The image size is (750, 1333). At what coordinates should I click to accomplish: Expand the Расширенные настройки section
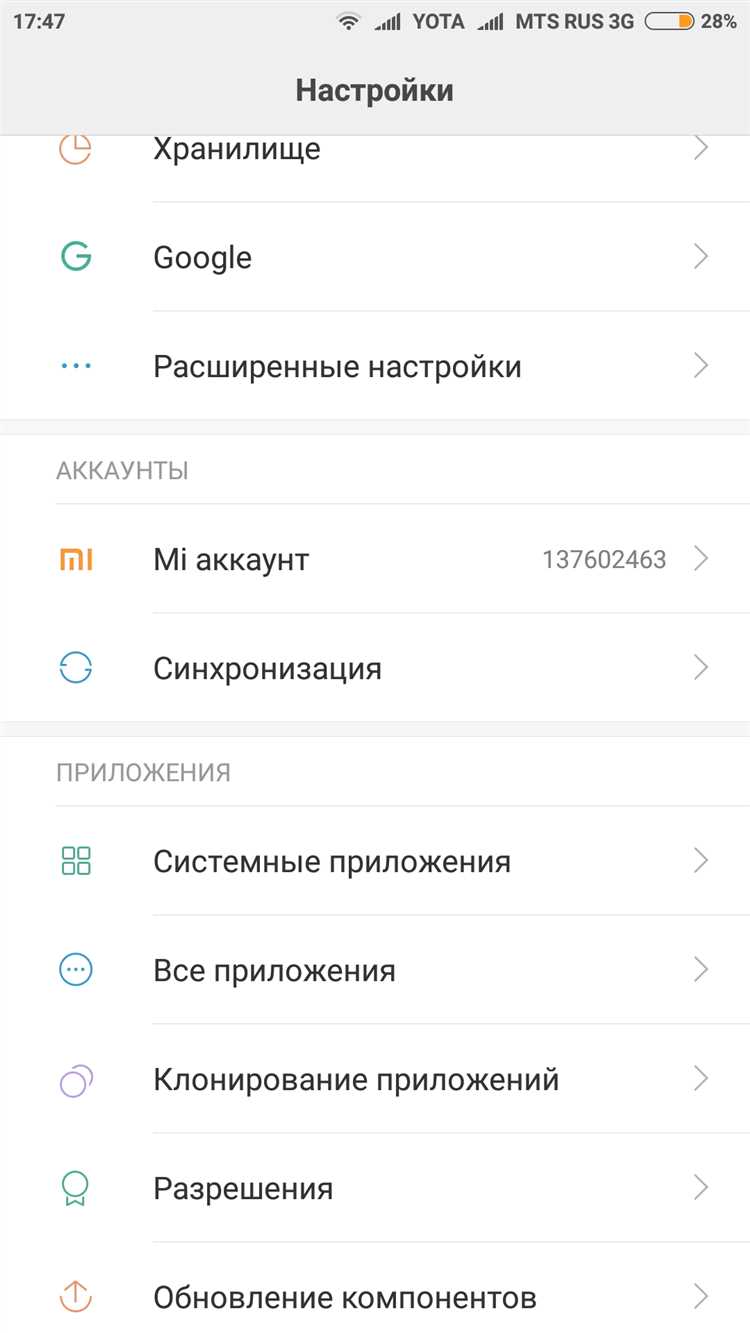375,366
